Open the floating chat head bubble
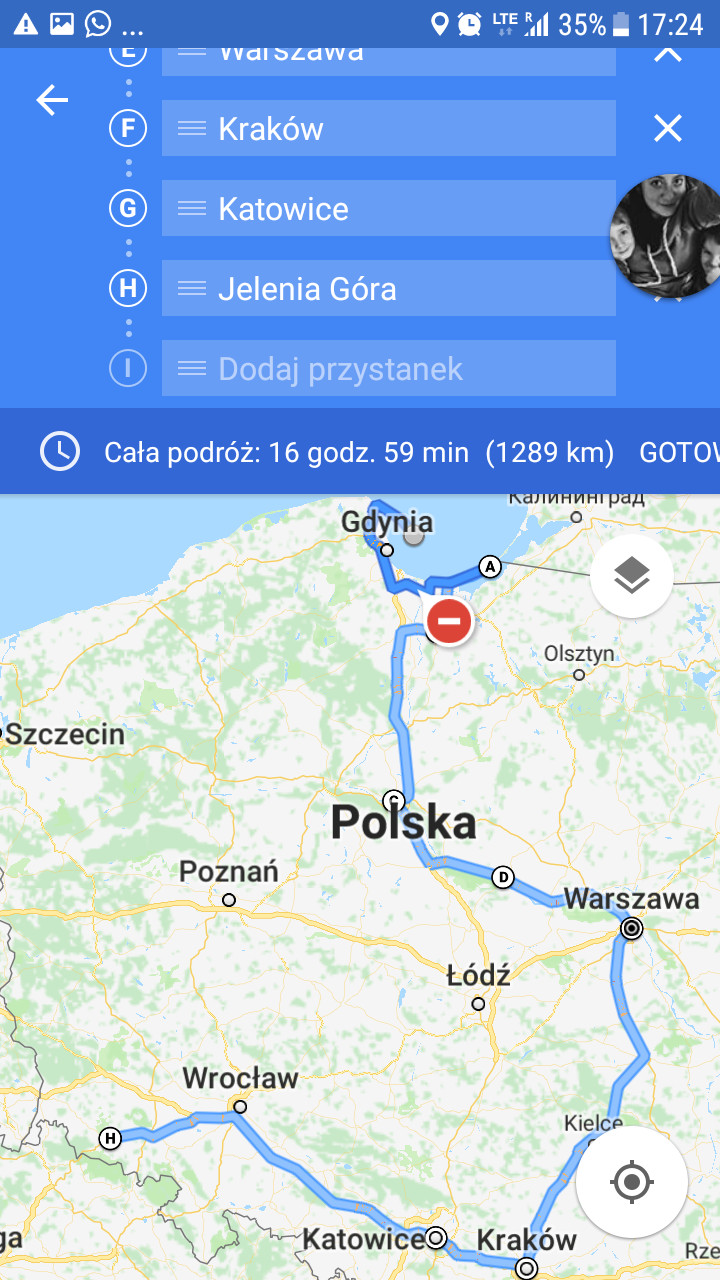 (665, 236)
